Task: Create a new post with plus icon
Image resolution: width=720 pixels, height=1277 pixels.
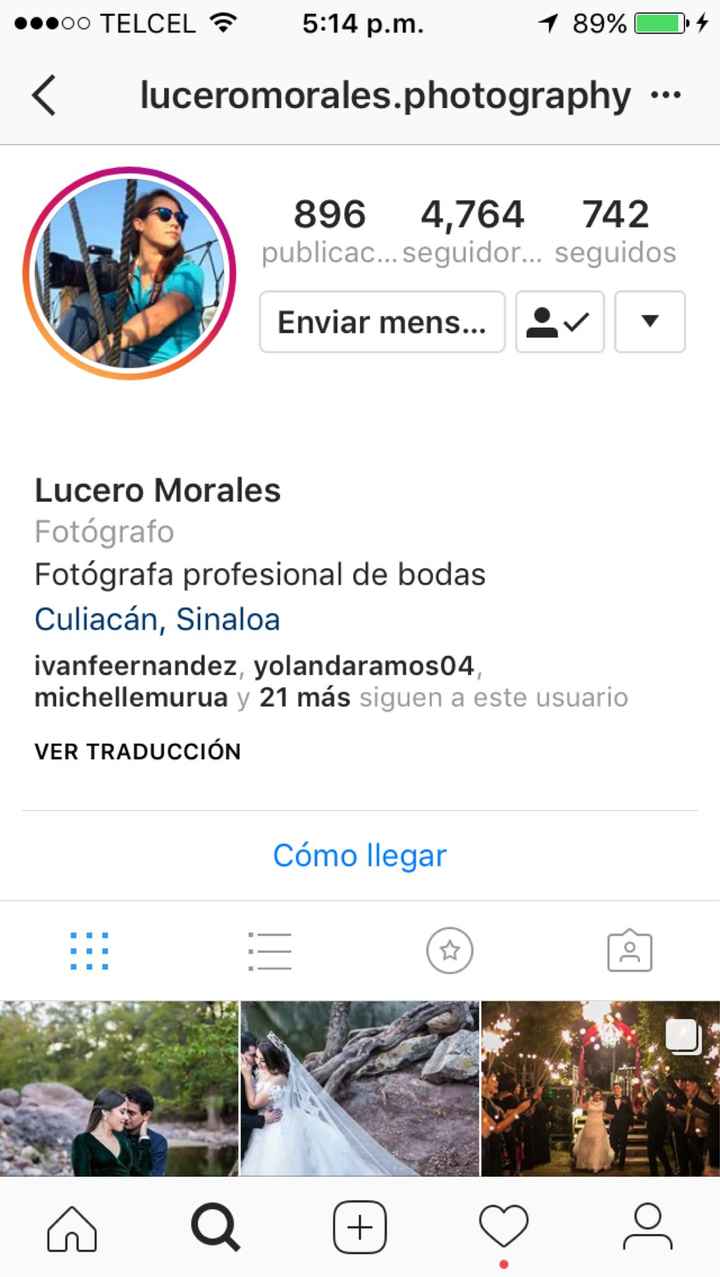Action: (359, 1227)
